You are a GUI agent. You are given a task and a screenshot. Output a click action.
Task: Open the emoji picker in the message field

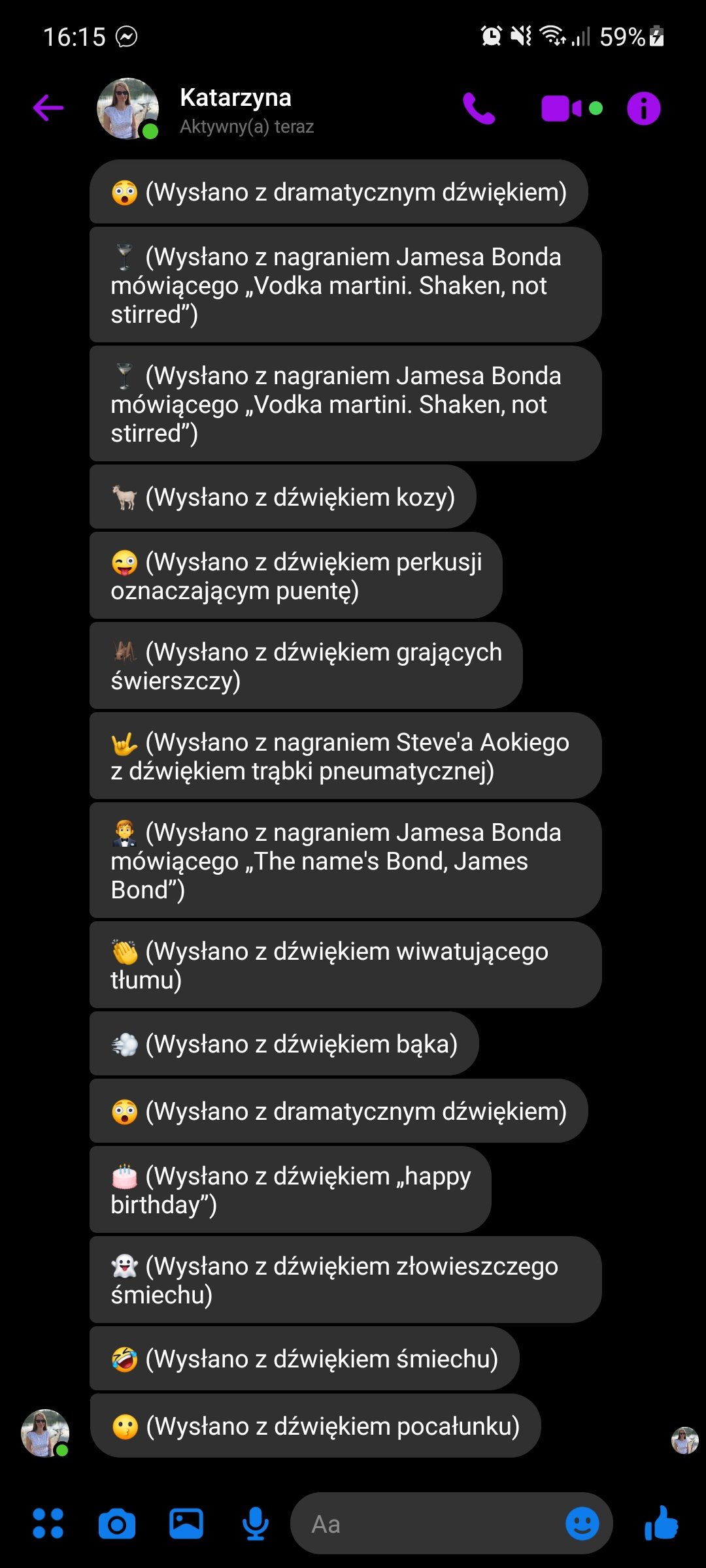coord(582,1524)
